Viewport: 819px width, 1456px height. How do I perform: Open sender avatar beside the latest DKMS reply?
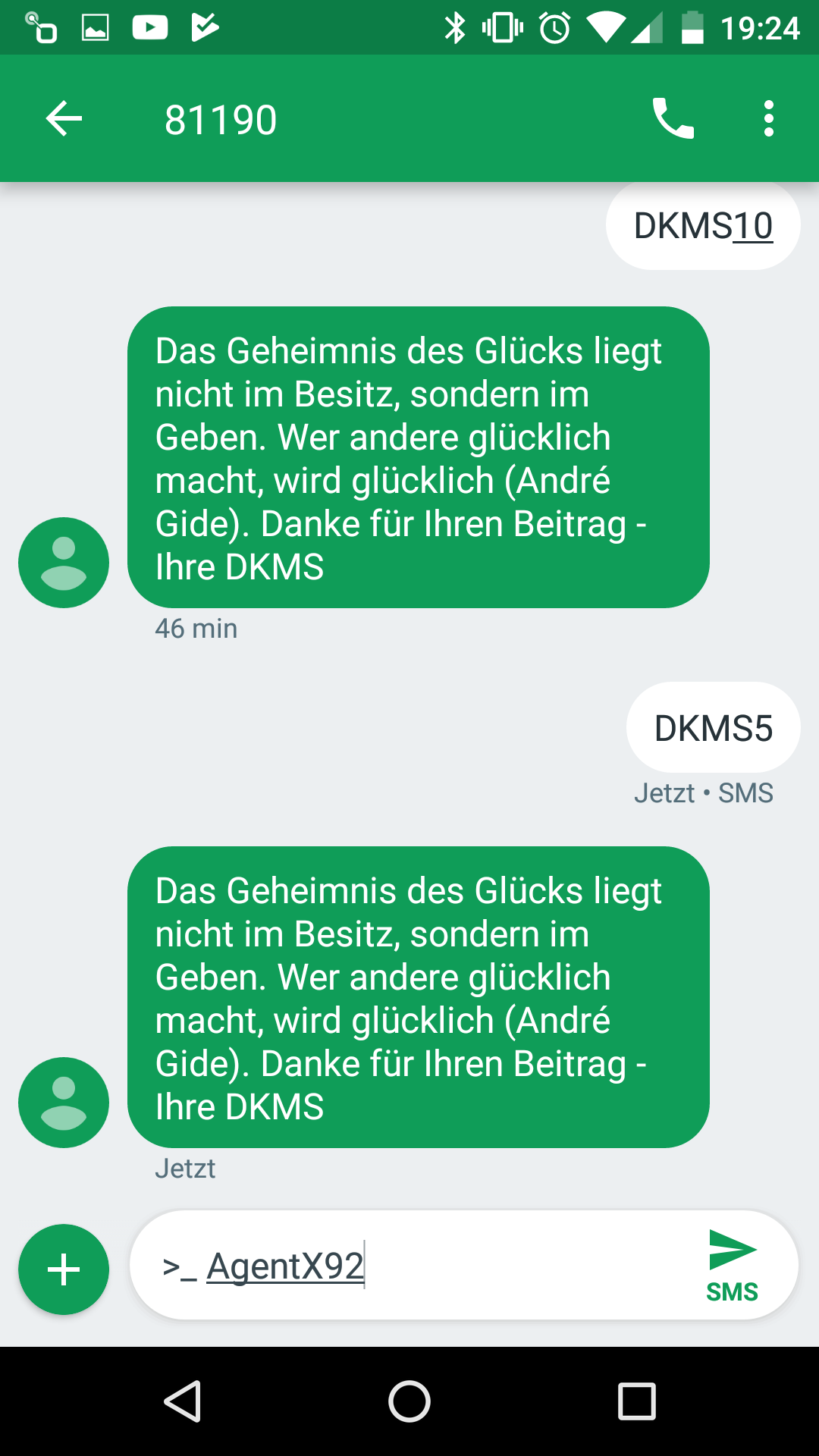[x=64, y=1102]
